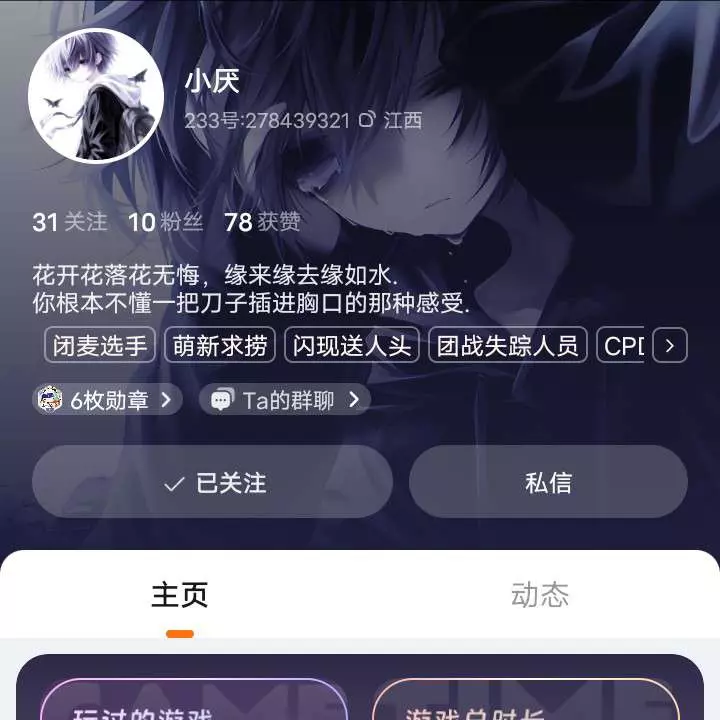
Task: Open 小厌's profile avatar
Action: pyautogui.click(x=95, y=96)
